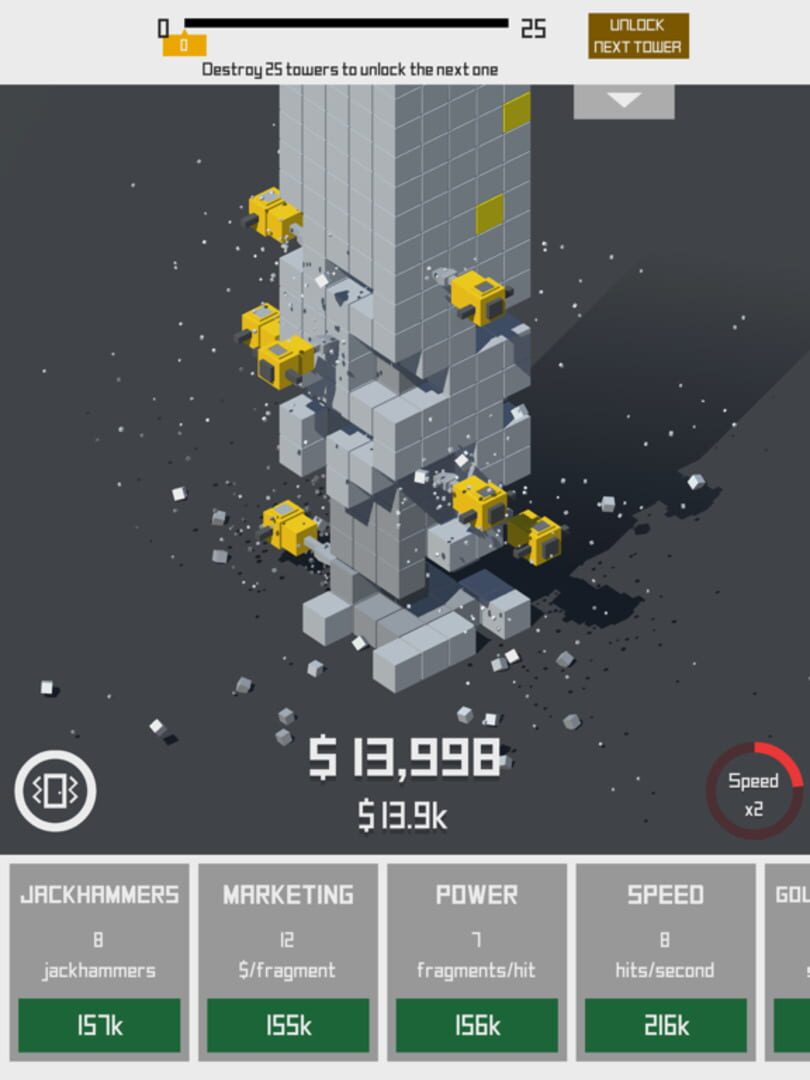Activate the Speed x2 boost
This screenshot has height=1080, width=810.
754,792
